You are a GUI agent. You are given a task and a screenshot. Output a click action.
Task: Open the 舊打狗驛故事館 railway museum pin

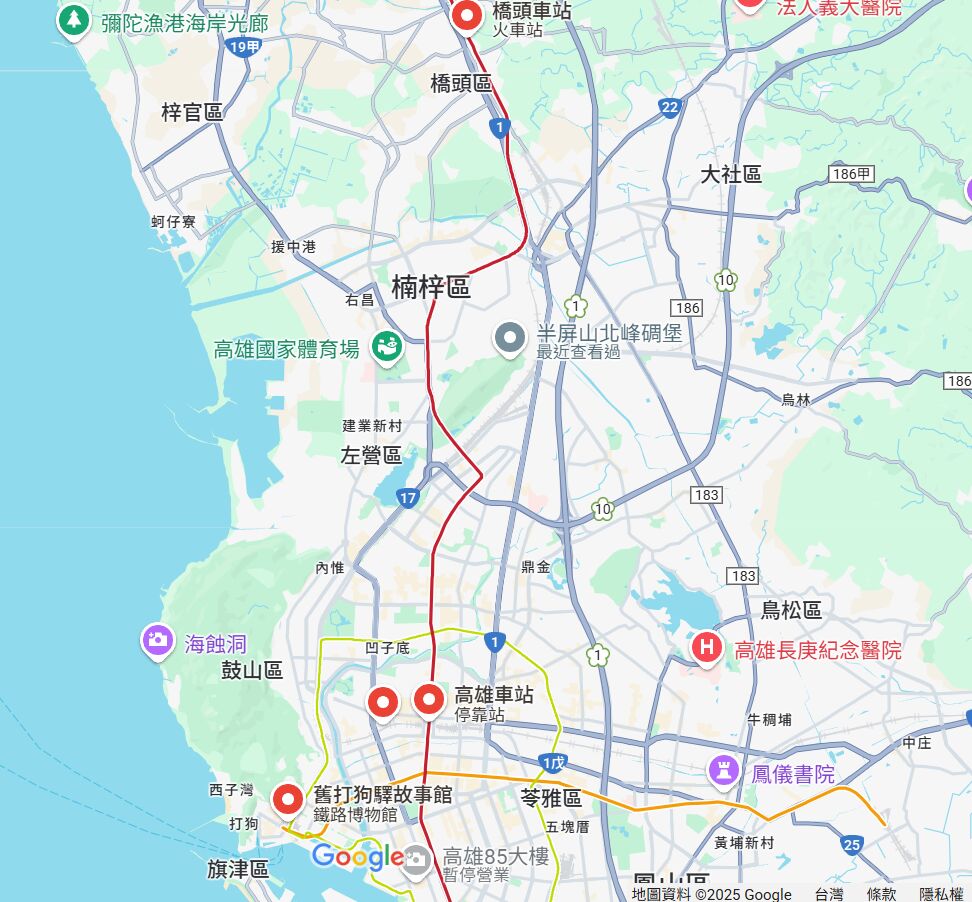point(289,798)
